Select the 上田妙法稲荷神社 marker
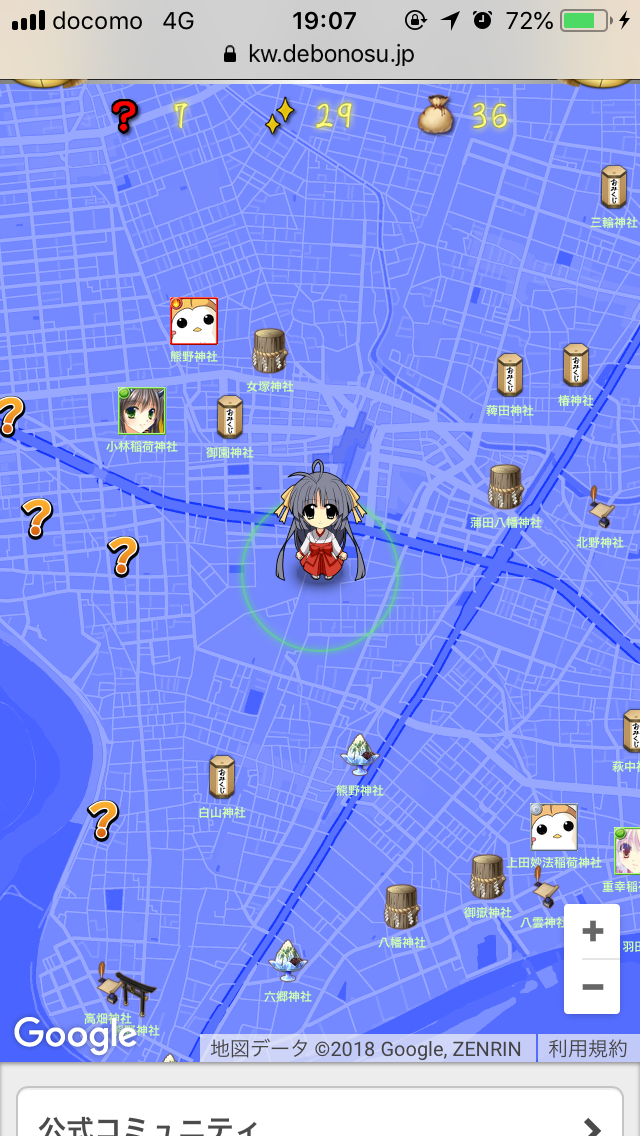This screenshot has height=1136, width=640. tap(553, 827)
